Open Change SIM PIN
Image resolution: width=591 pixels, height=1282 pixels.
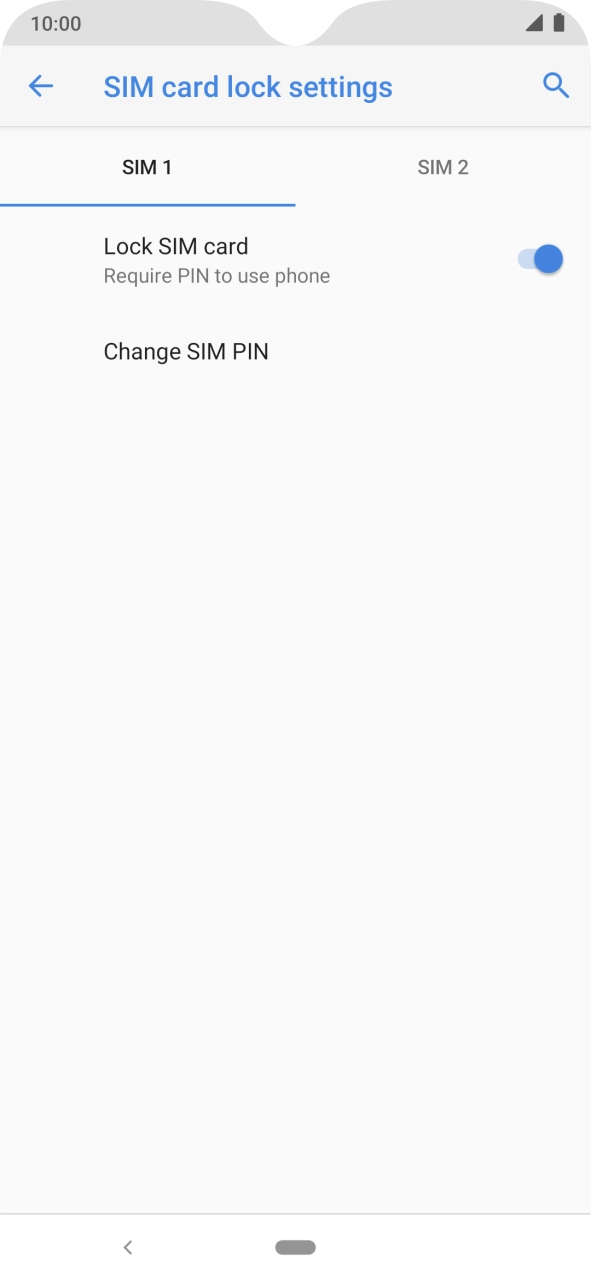click(x=295, y=352)
